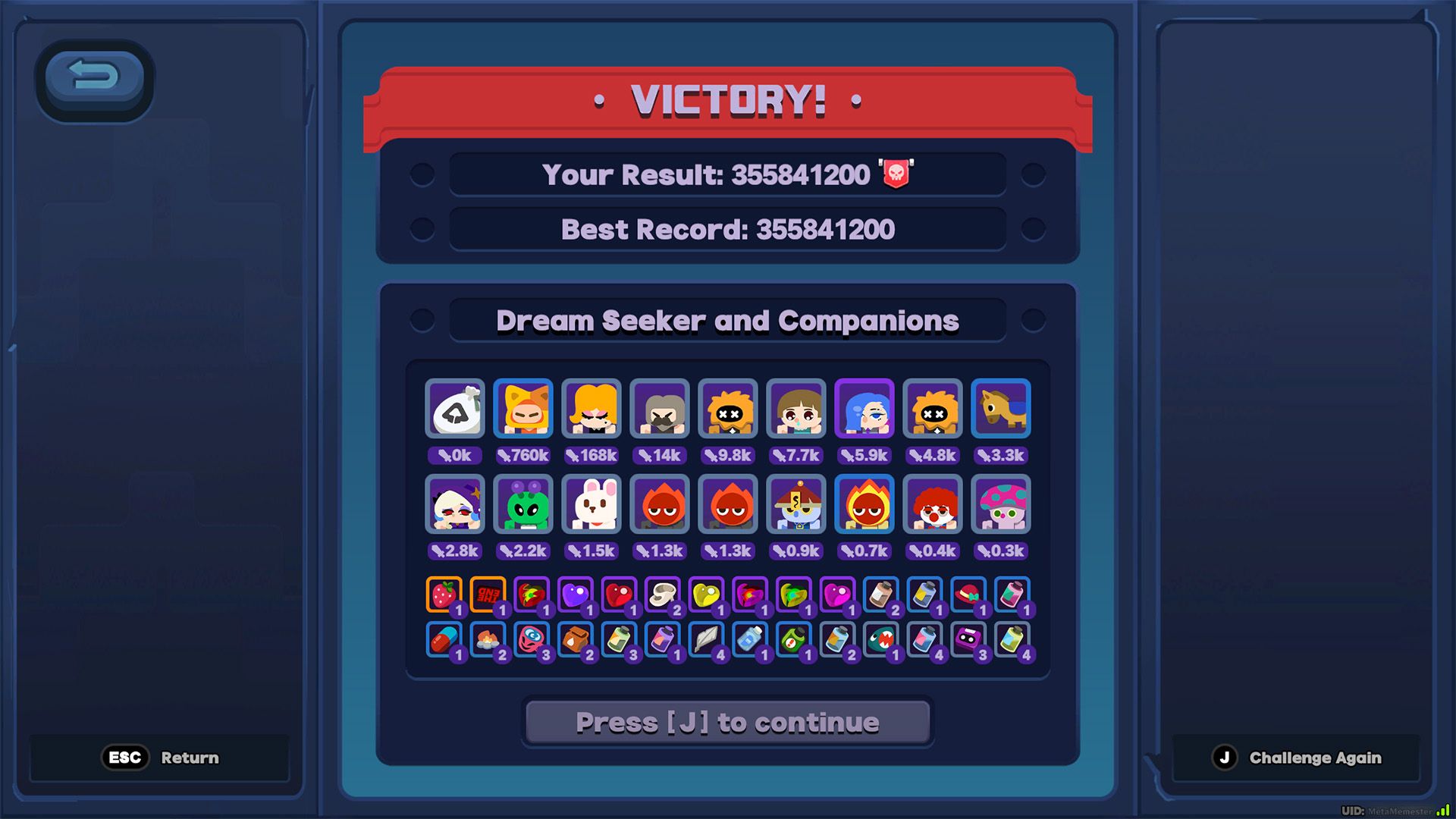Tap the back arrow button
Image resolution: width=1456 pixels, height=819 pixels.
pyautogui.click(x=94, y=77)
